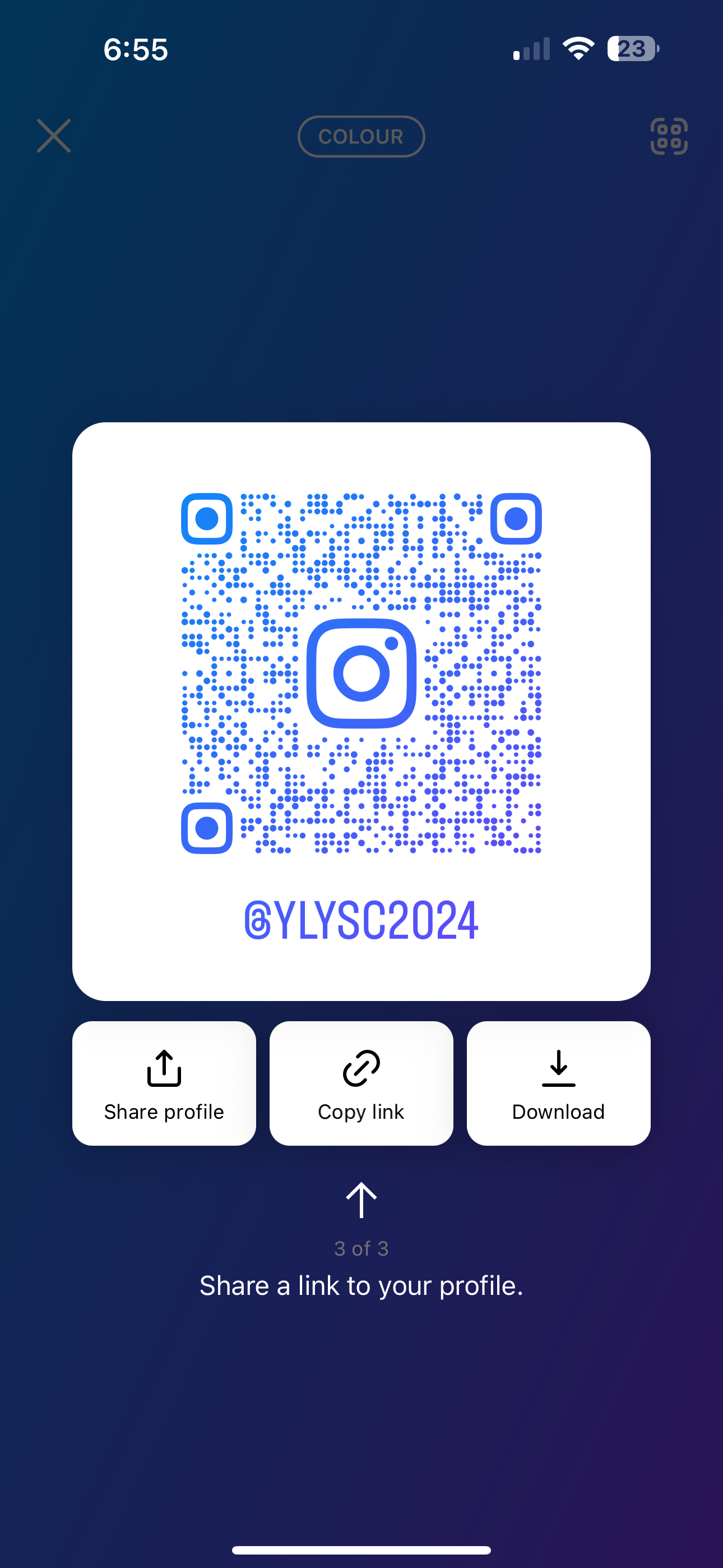Open the QR code scanner
723x1568 pixels.
coord(669,136)
